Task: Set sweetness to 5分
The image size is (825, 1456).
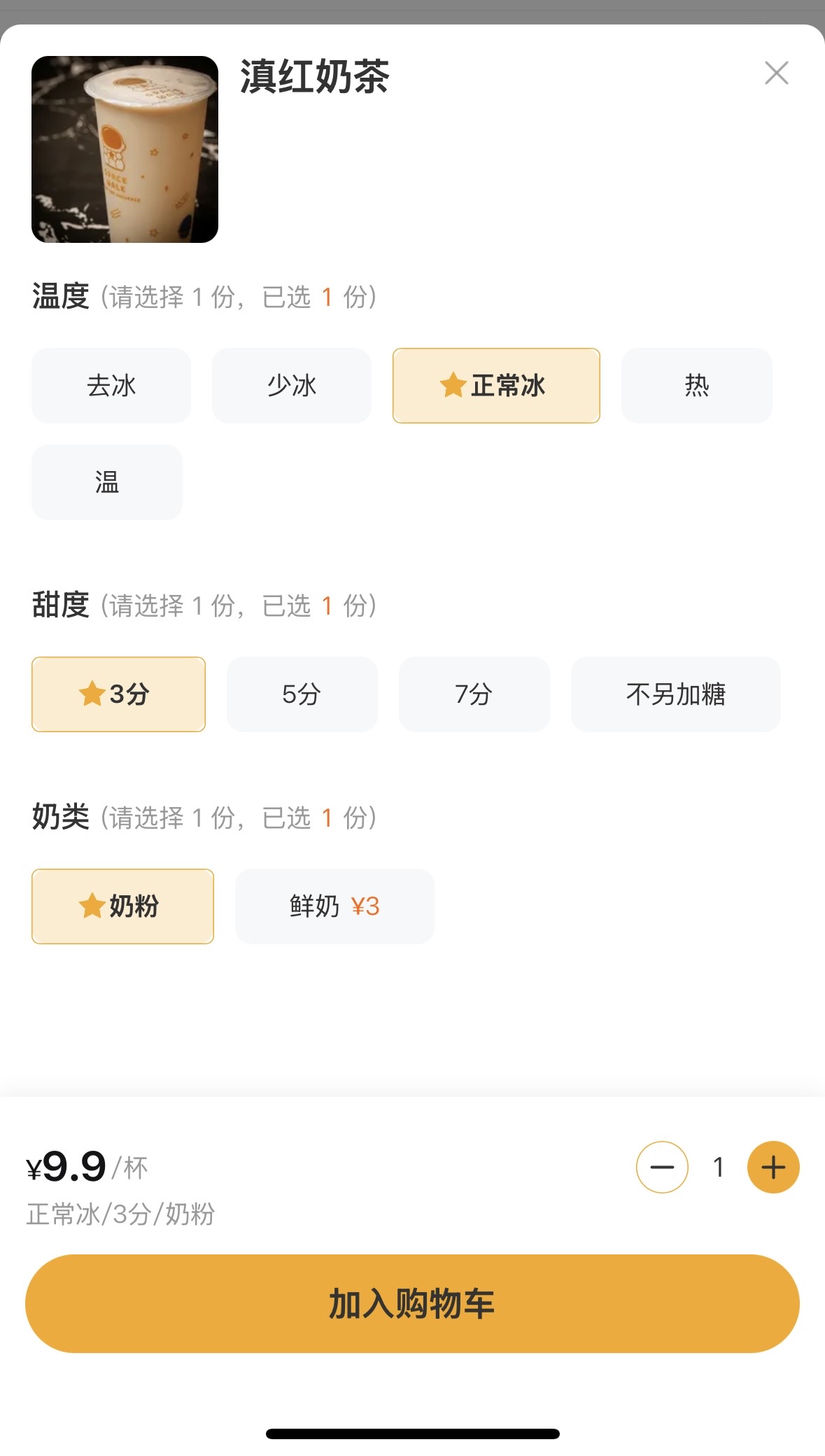Action: point(302,694)
